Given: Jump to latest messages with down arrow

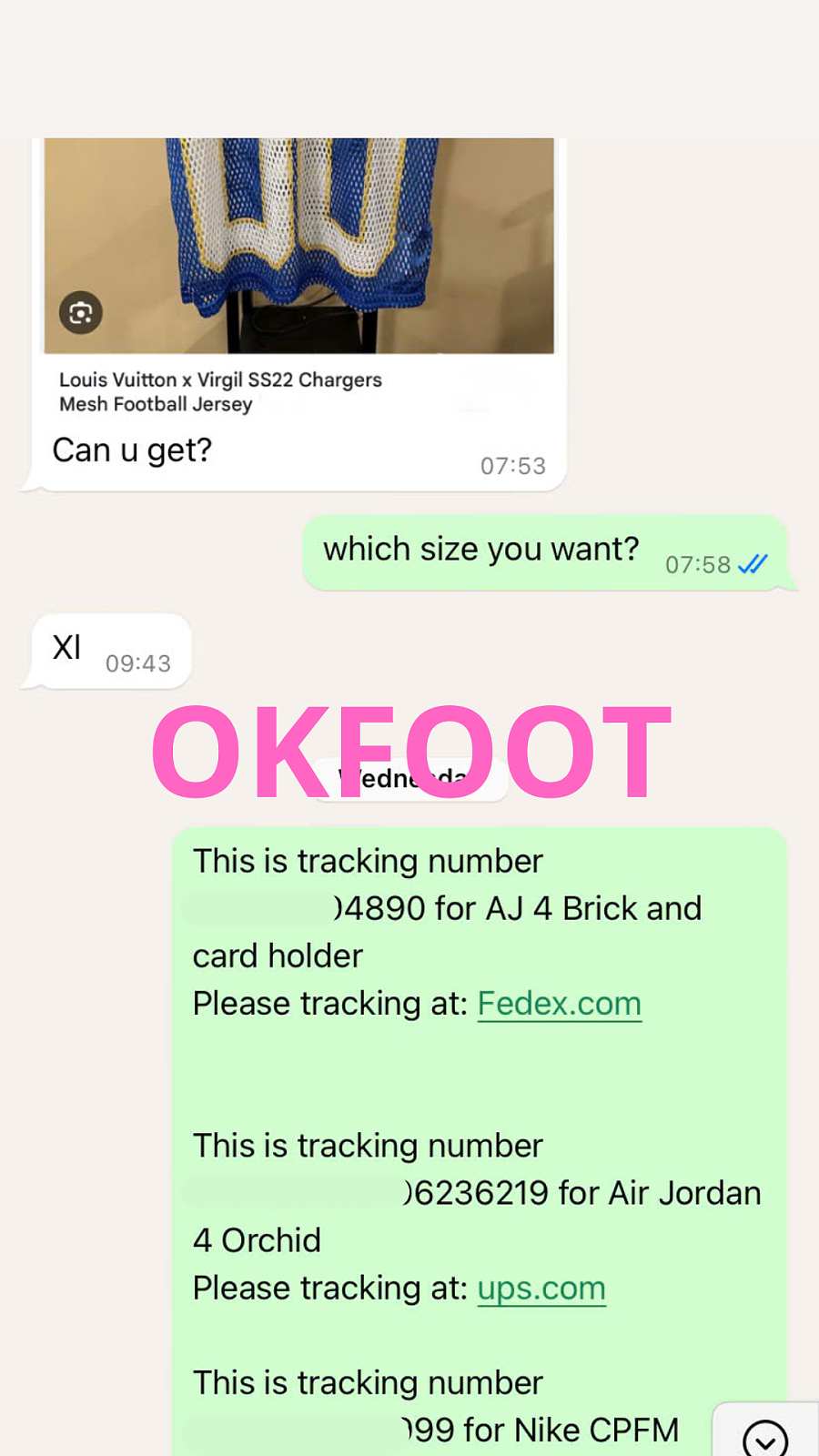Looking at the screenshot, I should [764, 1438].
